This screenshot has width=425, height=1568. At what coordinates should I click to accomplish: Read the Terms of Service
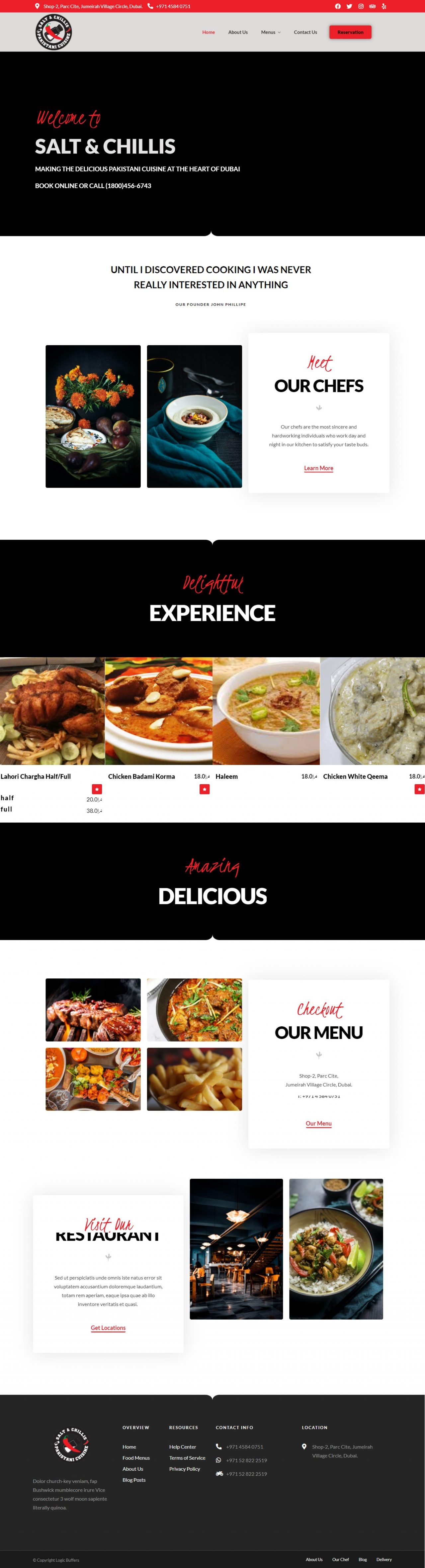point(187,1458)
